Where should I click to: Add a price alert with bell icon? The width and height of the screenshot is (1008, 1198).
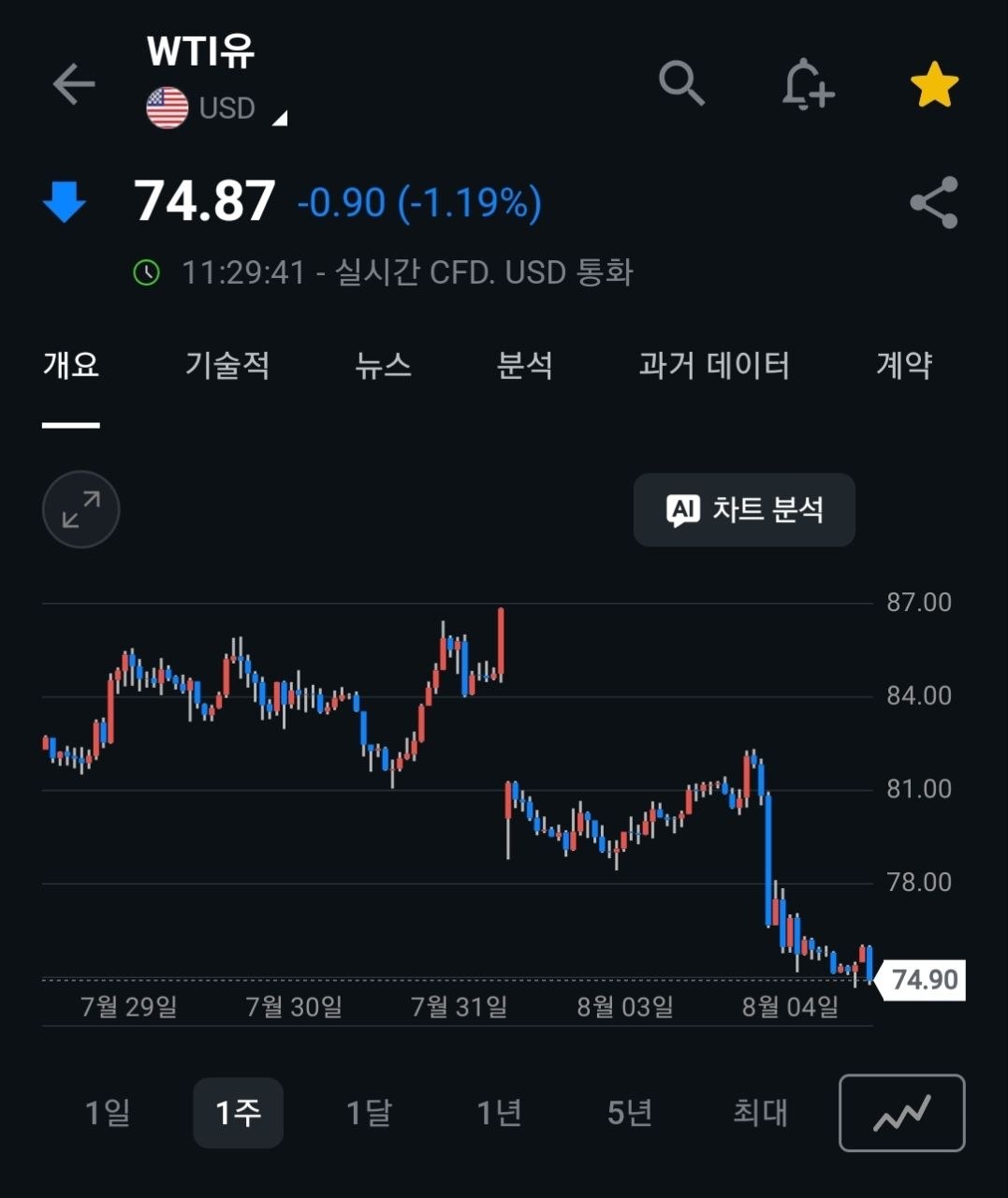(808, 84)
